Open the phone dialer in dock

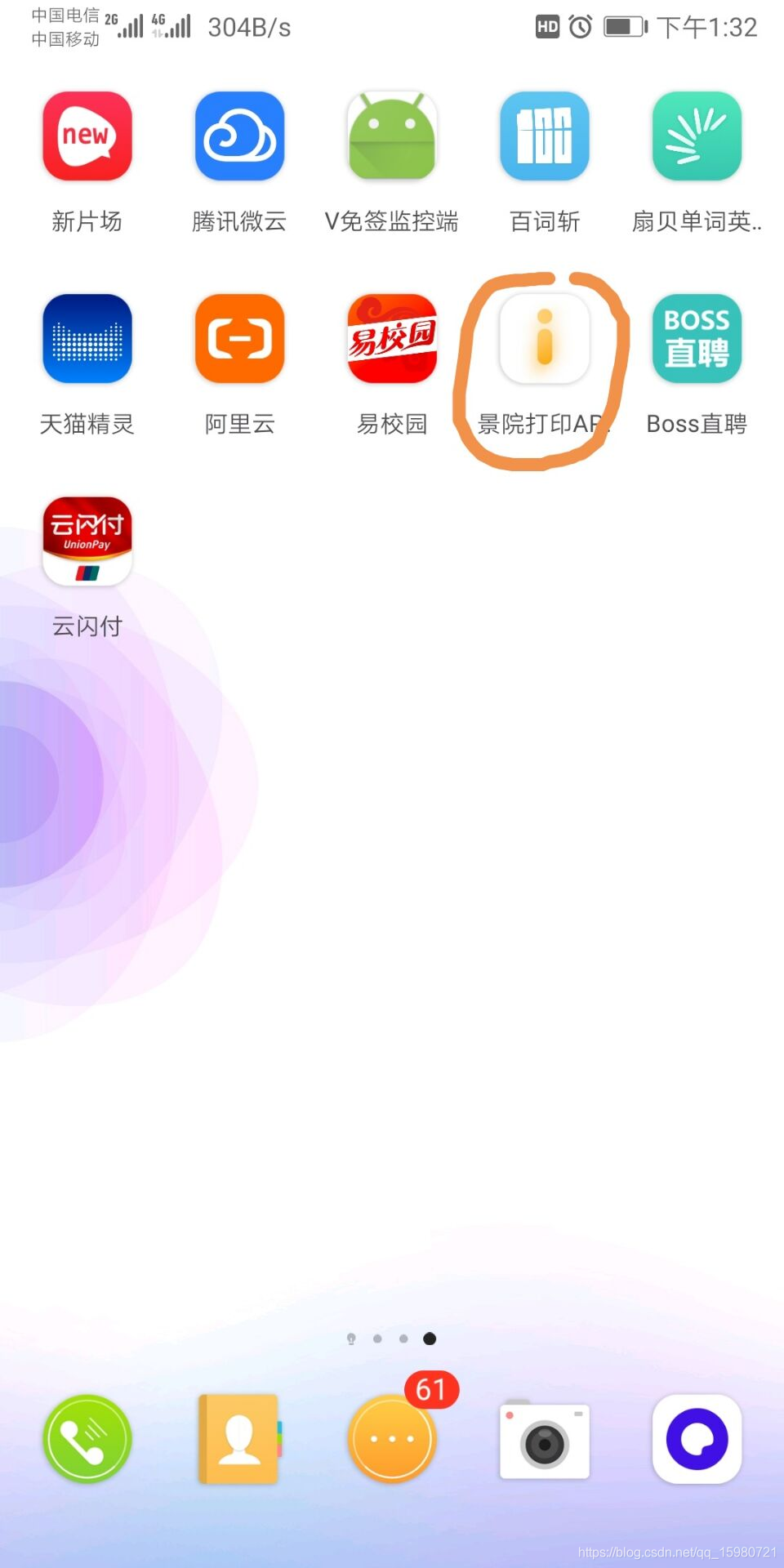click(x=87, y=1439)
